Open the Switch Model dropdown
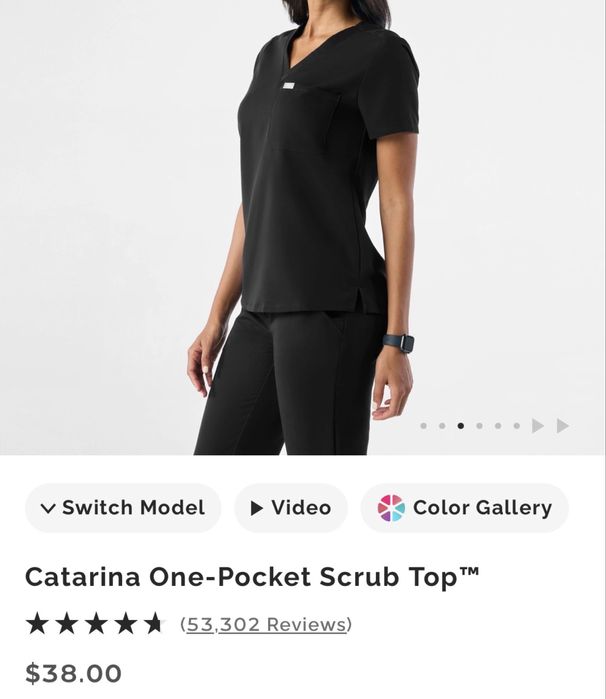This screenshot has width=606, height=699. [122, 508]
